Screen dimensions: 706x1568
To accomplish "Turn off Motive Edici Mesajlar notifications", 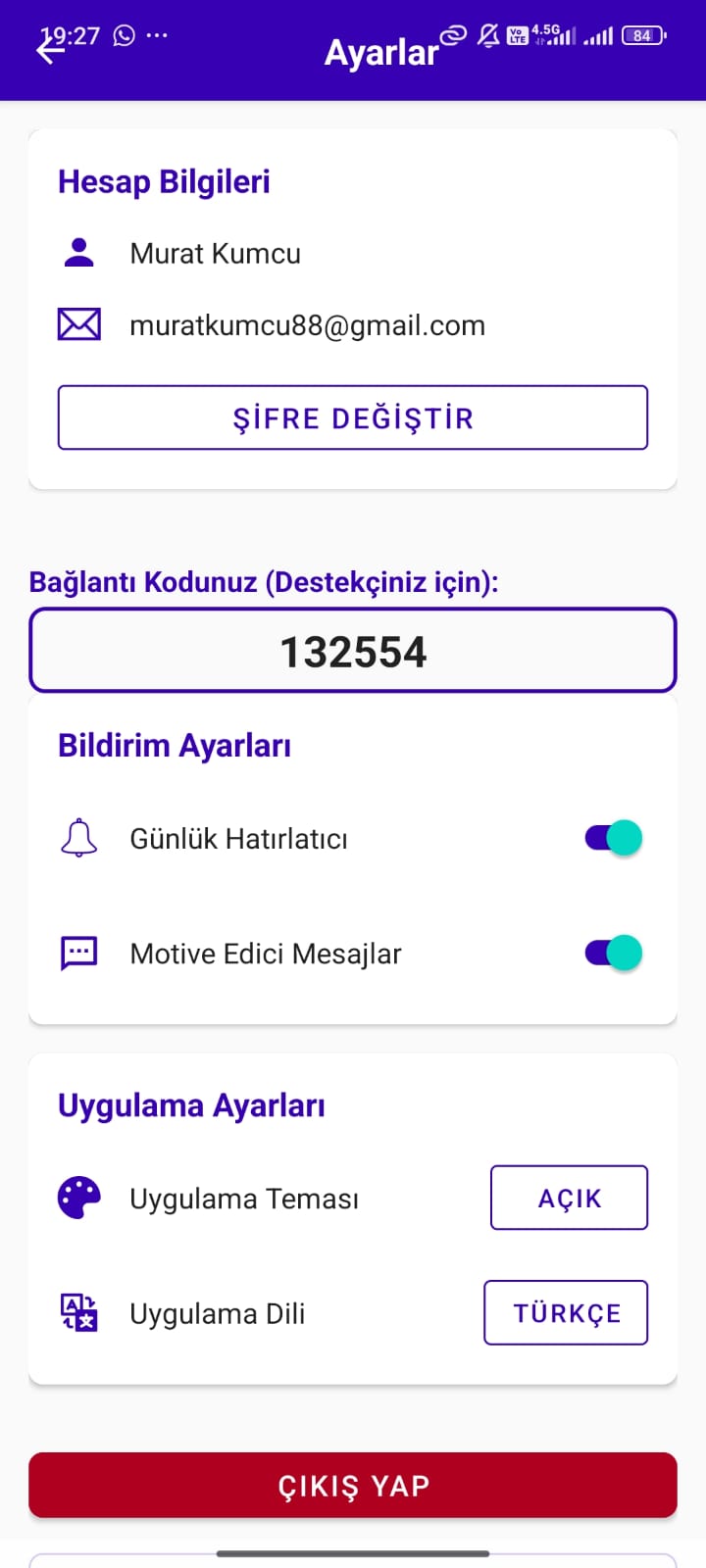I will pyautogui.click(x=611, y=952).
